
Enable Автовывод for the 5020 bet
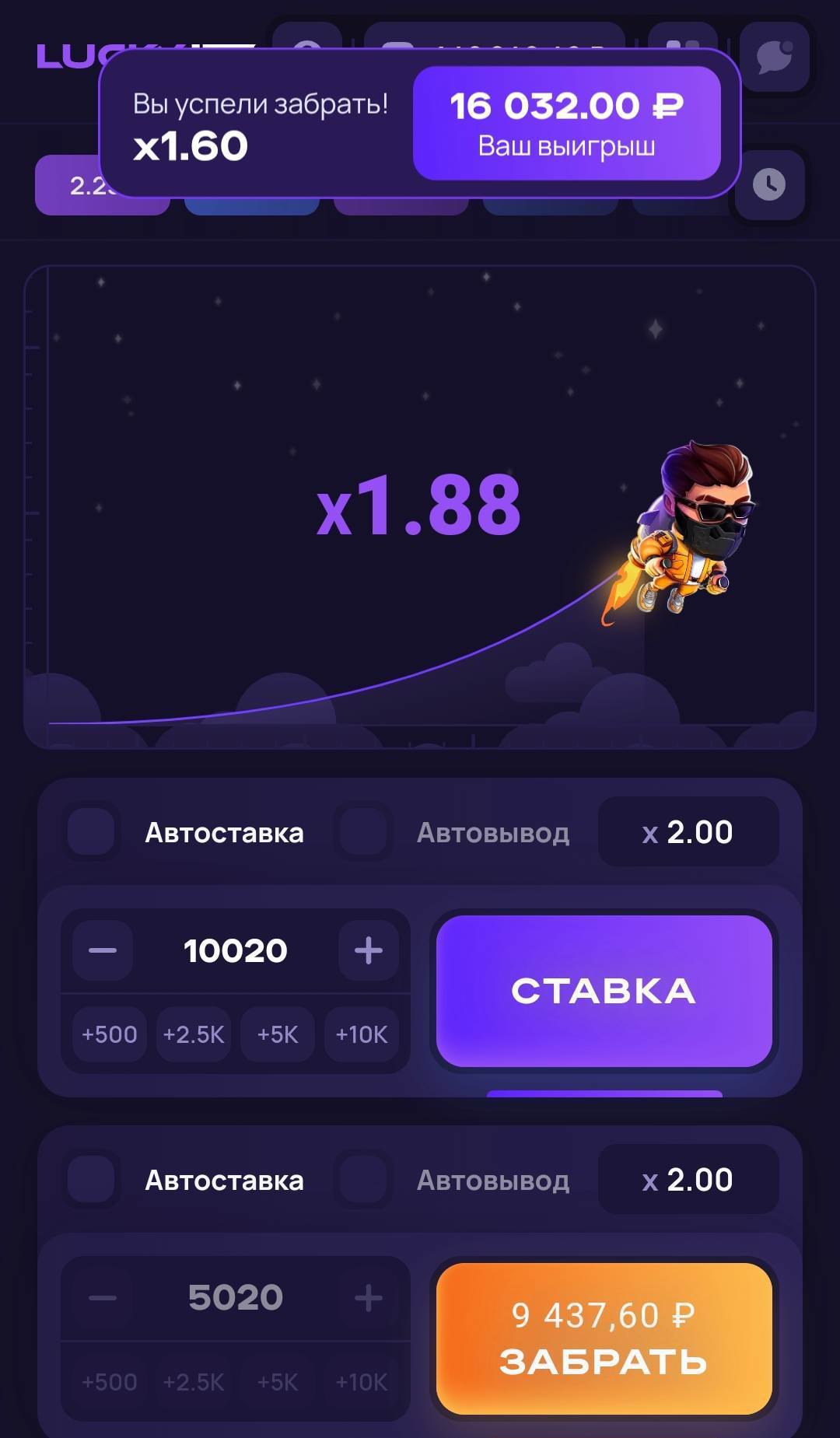363,1179
